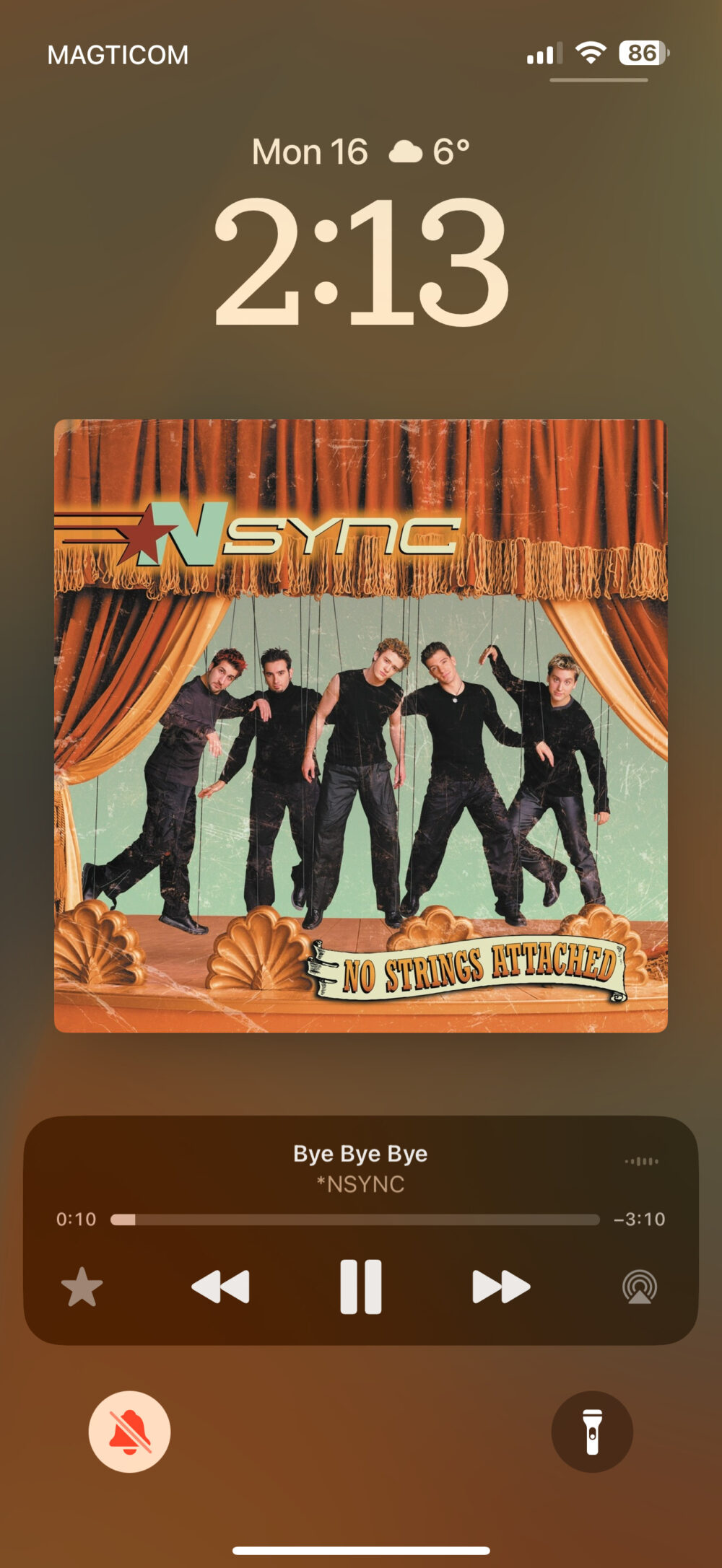Open the Bye Bye Bye song title
The height and width of the screenshot is (1568, 722).
point(360,1154)
